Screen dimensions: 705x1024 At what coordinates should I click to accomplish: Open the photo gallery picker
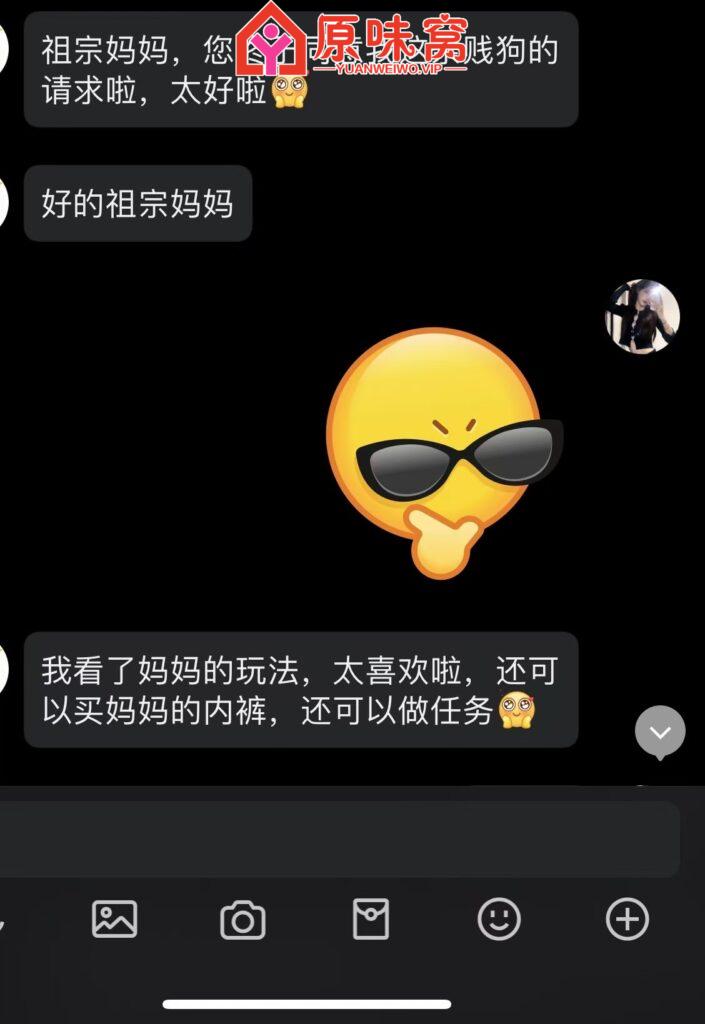click(115, 919)
